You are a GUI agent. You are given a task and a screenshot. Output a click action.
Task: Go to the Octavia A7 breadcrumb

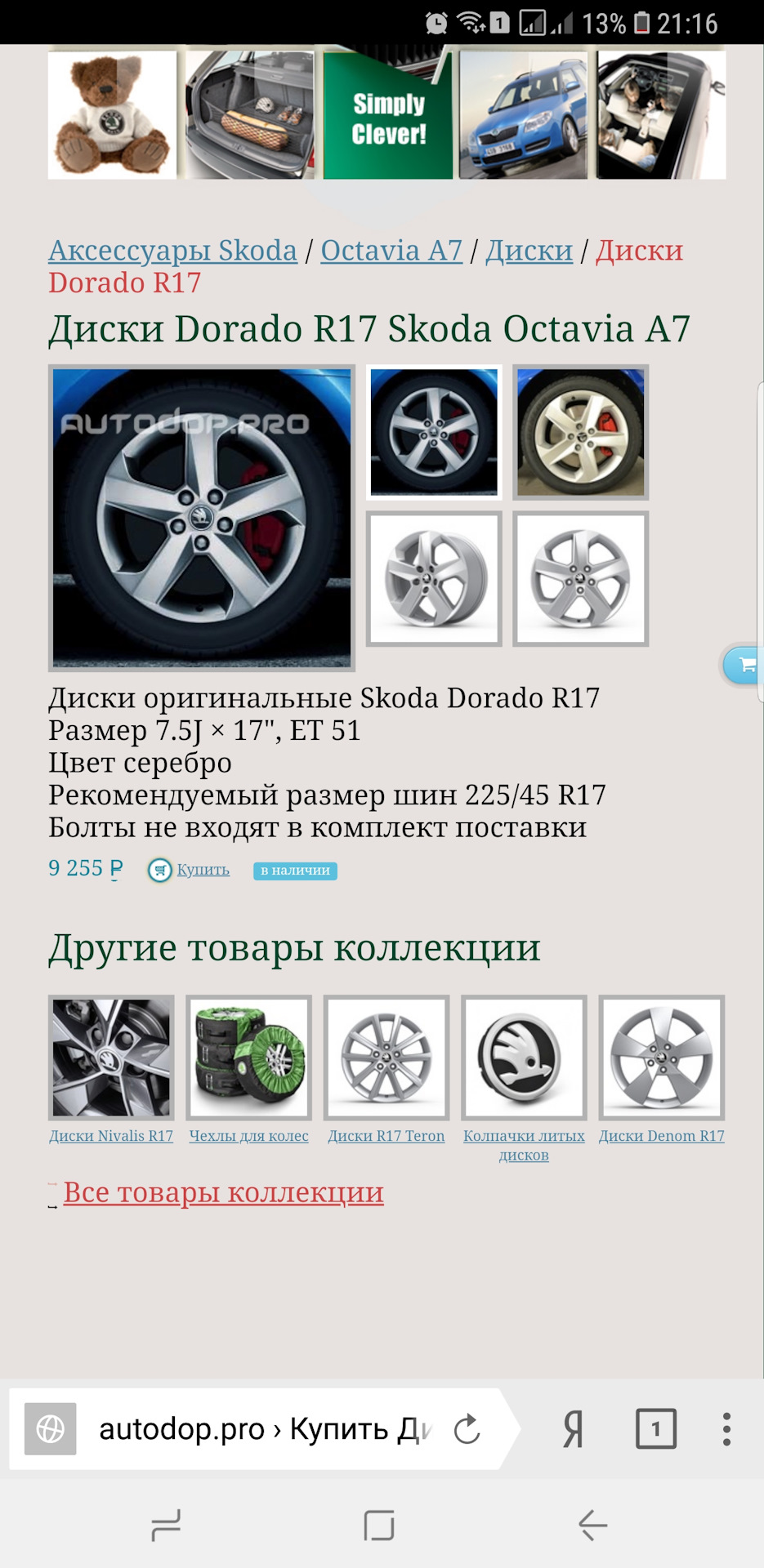[391, 251]
